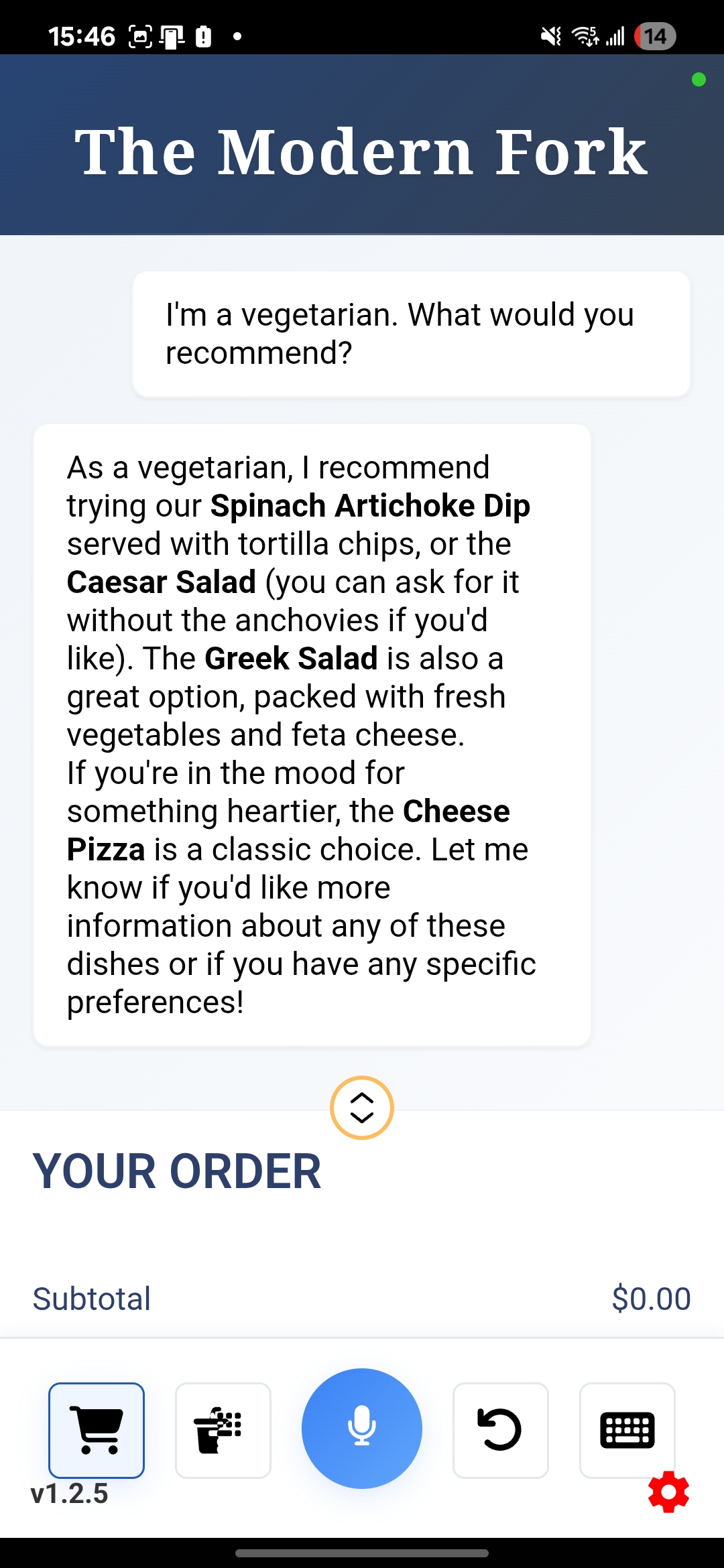Clear the current order
Image resolution: width=724 pixels, height=1568 pixels.
pos(223,1428)
